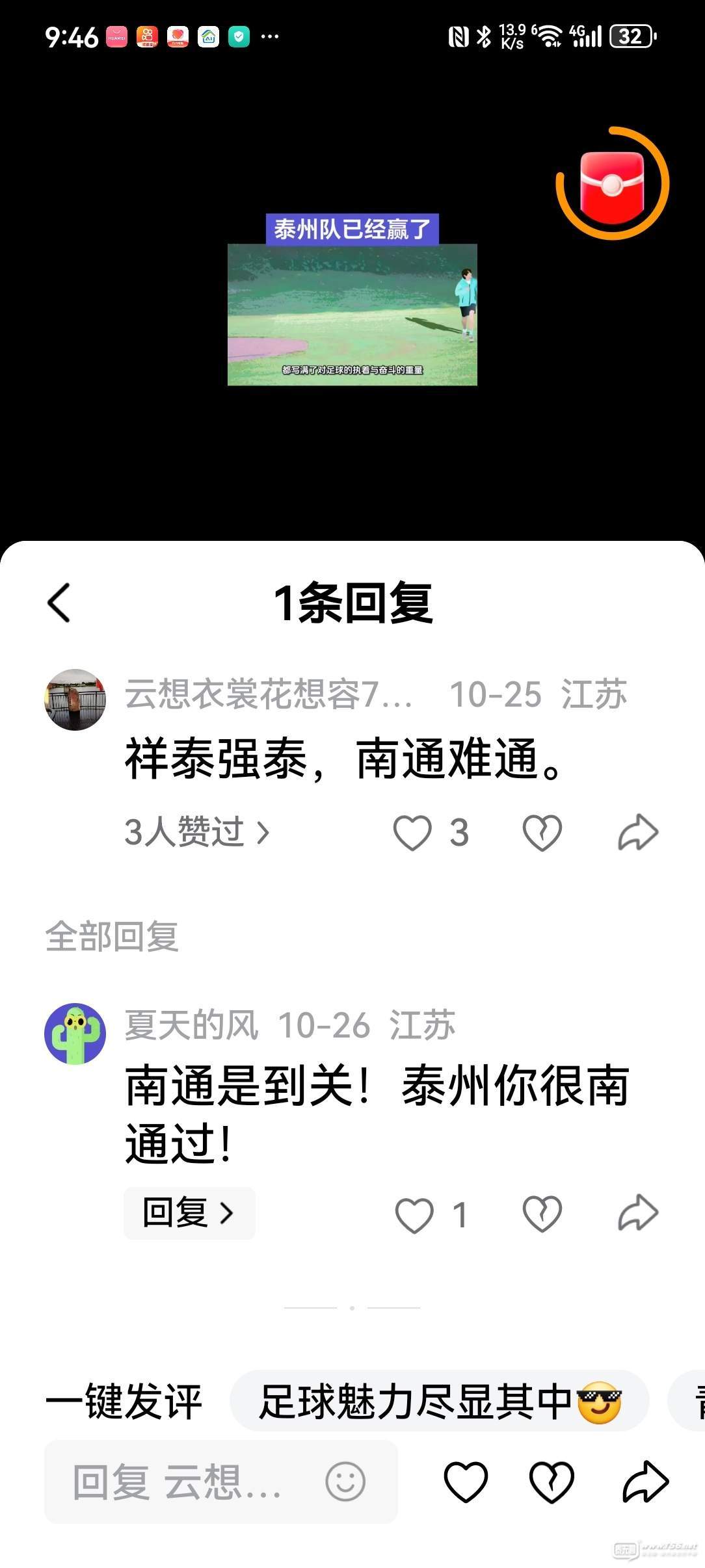Tap 回复 under 夏天的风's reply

(x=189, y=1213)
